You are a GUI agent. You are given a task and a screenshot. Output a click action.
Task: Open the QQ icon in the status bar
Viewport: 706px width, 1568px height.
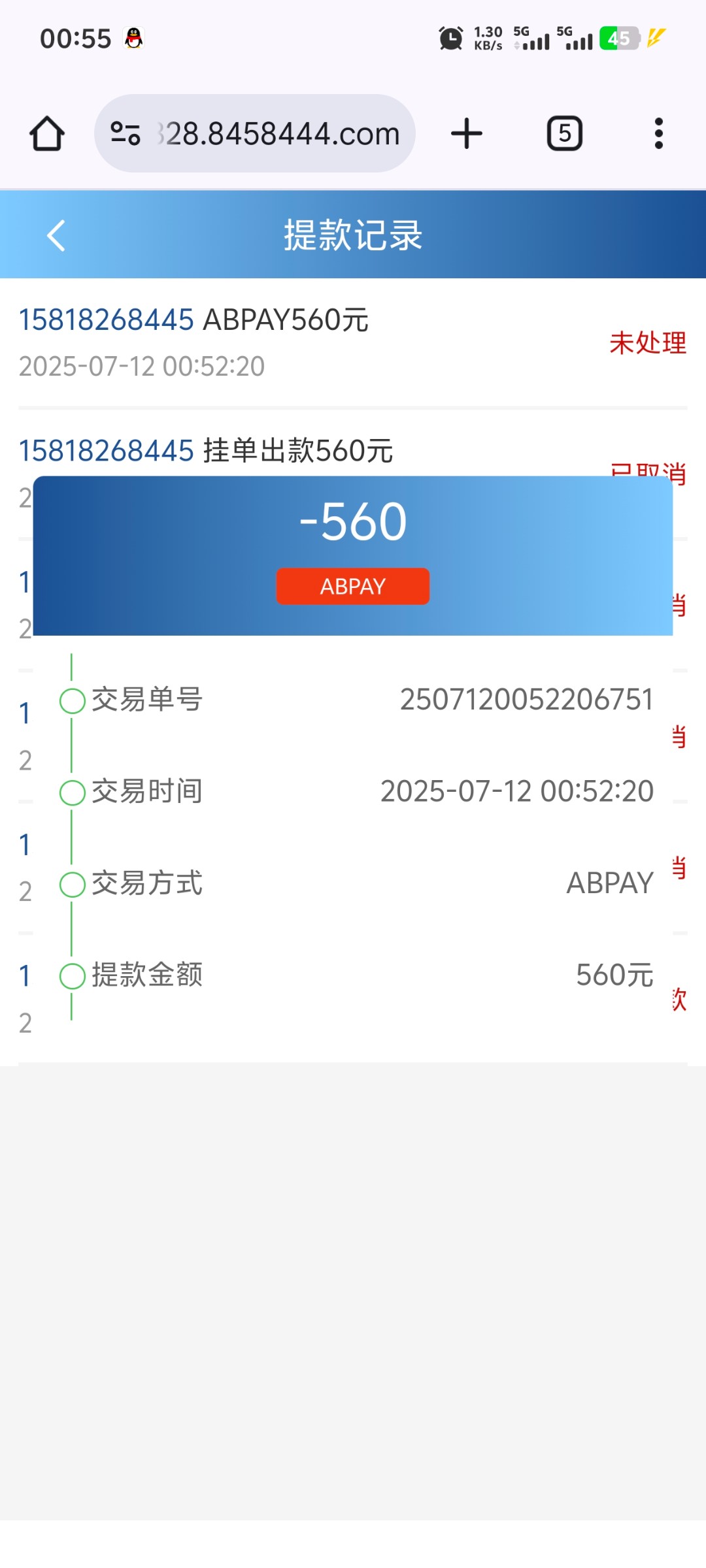pyautogui.click(x=134, y=37)
